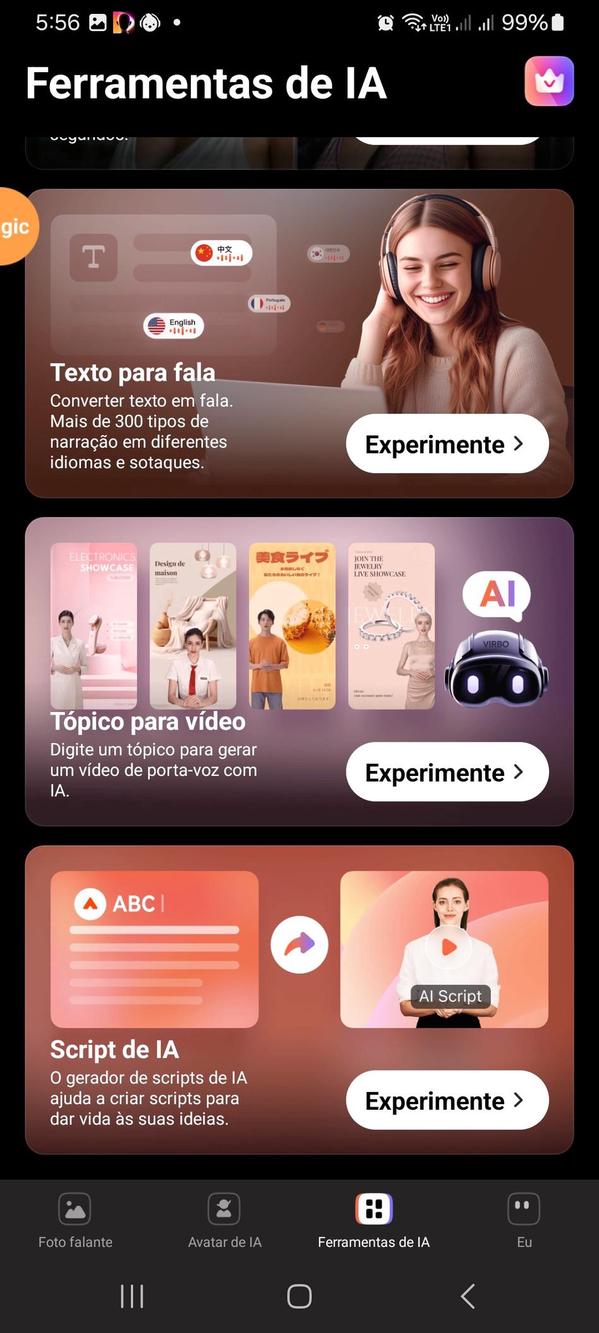Image resolution: width=599 pixels, height=1333 pixels.
Task: Open the recent apps view
Action: (132, 1296)
